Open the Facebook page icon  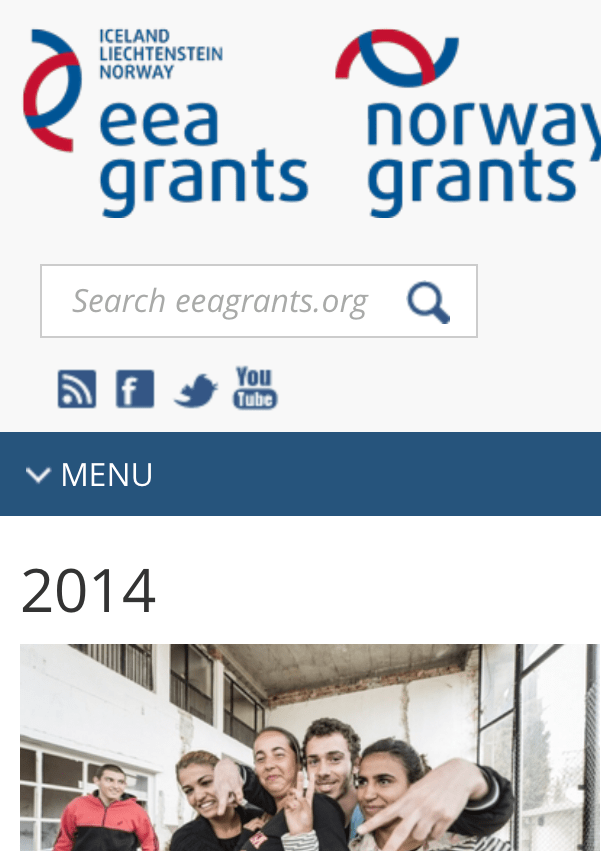tap(135, 389)
